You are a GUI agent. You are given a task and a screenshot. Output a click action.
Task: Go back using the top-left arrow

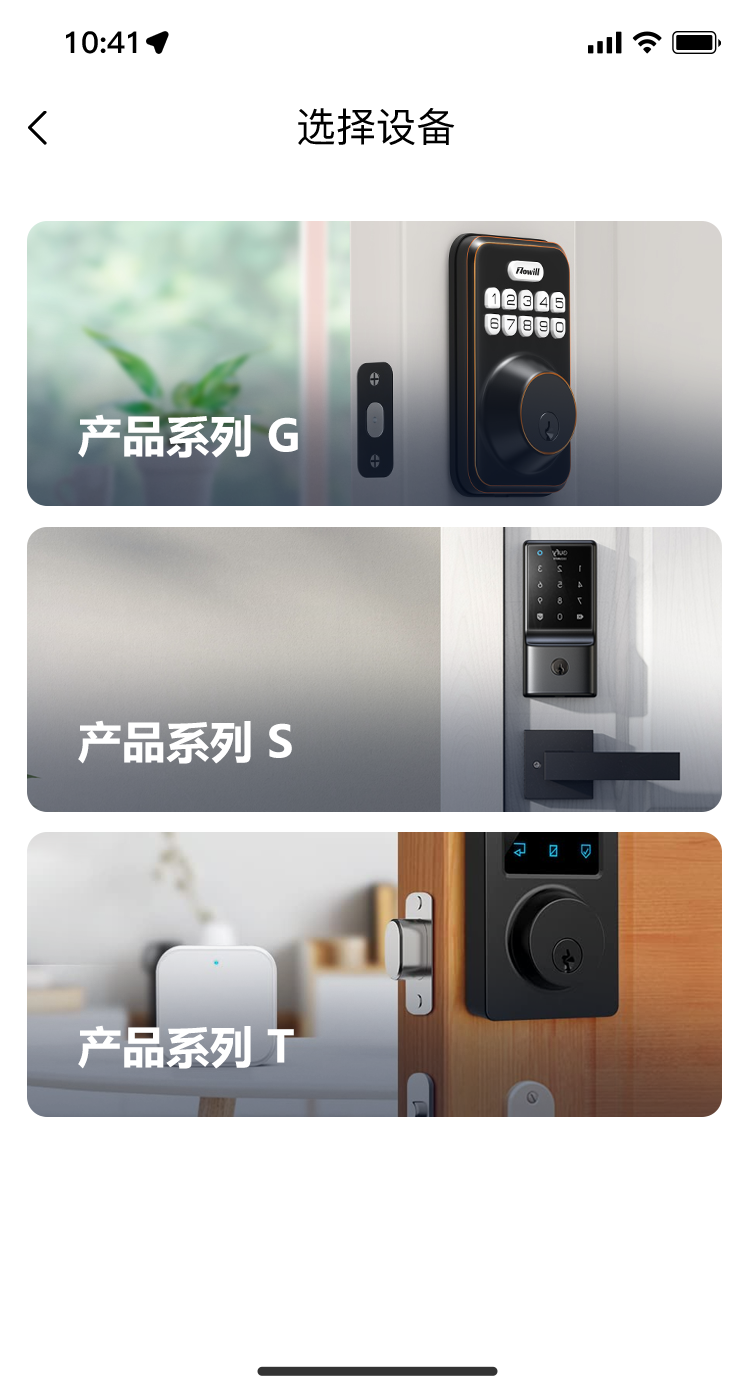click(x=38, y=128)
